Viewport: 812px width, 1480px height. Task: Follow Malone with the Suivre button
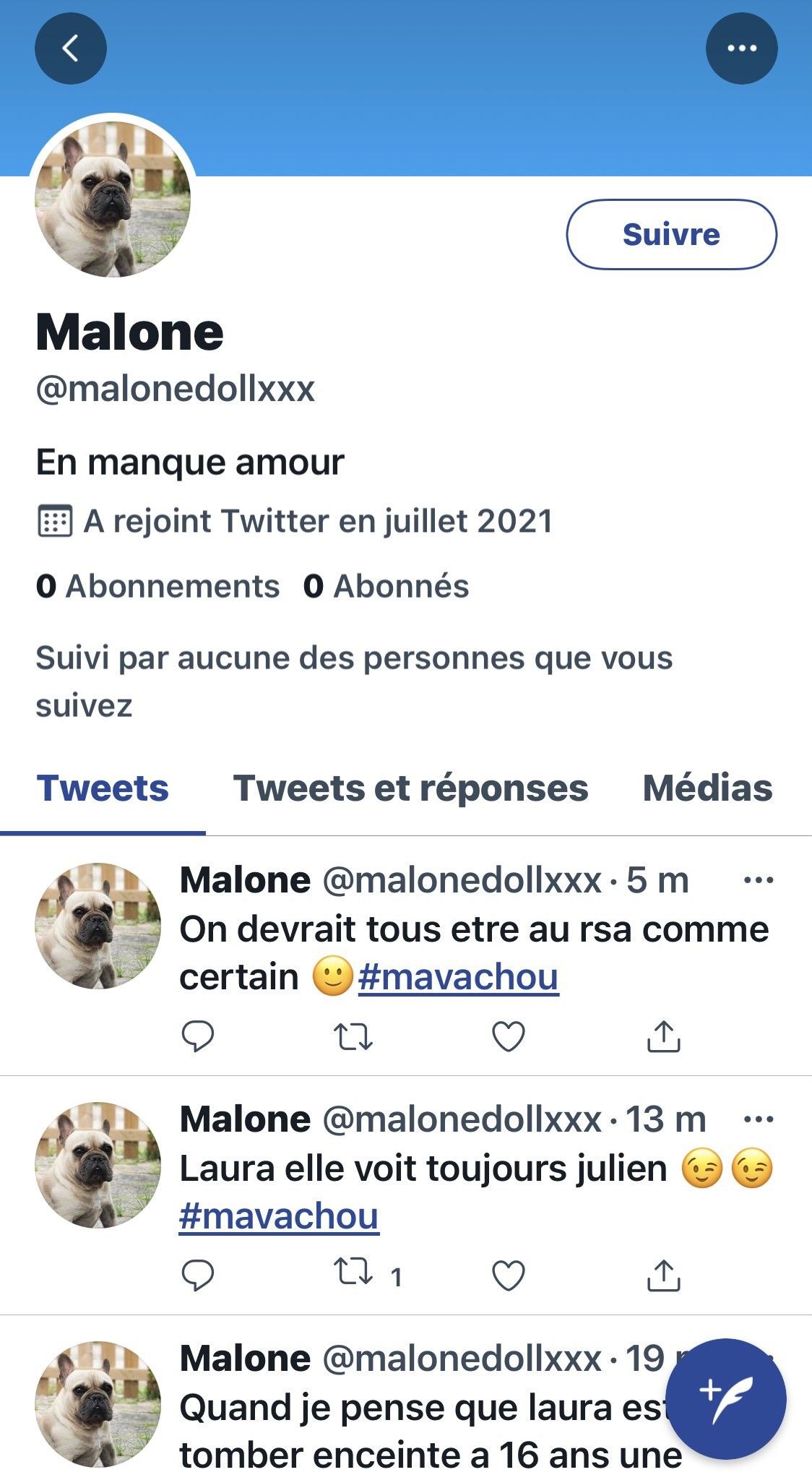pos(671,234)
